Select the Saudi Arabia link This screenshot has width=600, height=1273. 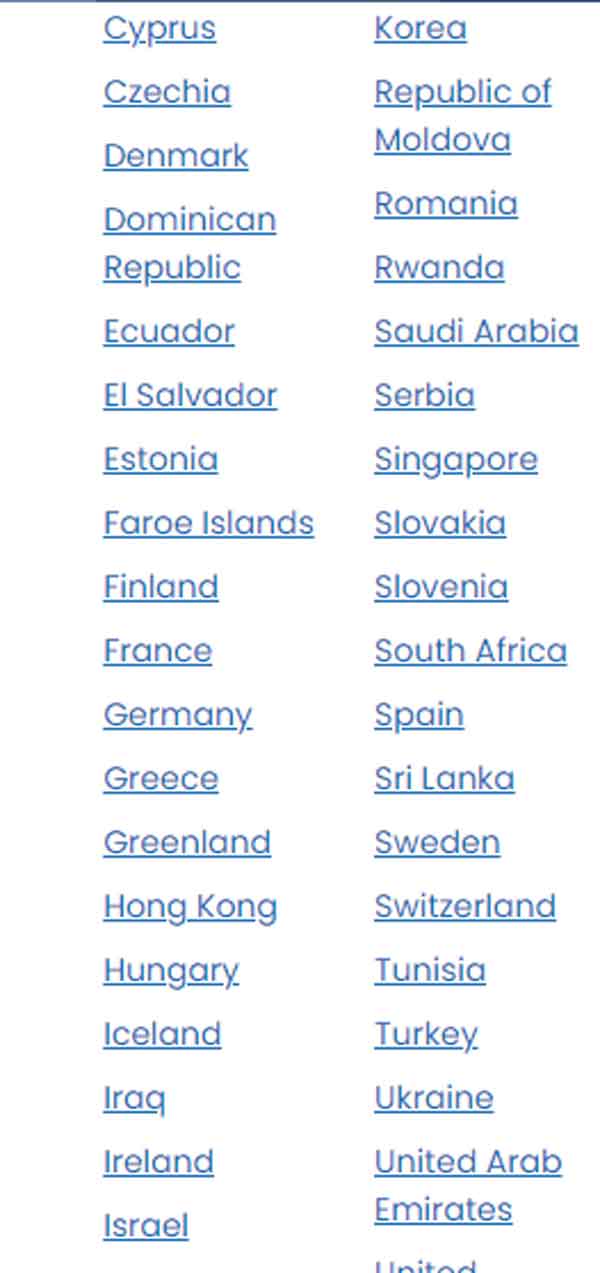(x=476, y=332)
